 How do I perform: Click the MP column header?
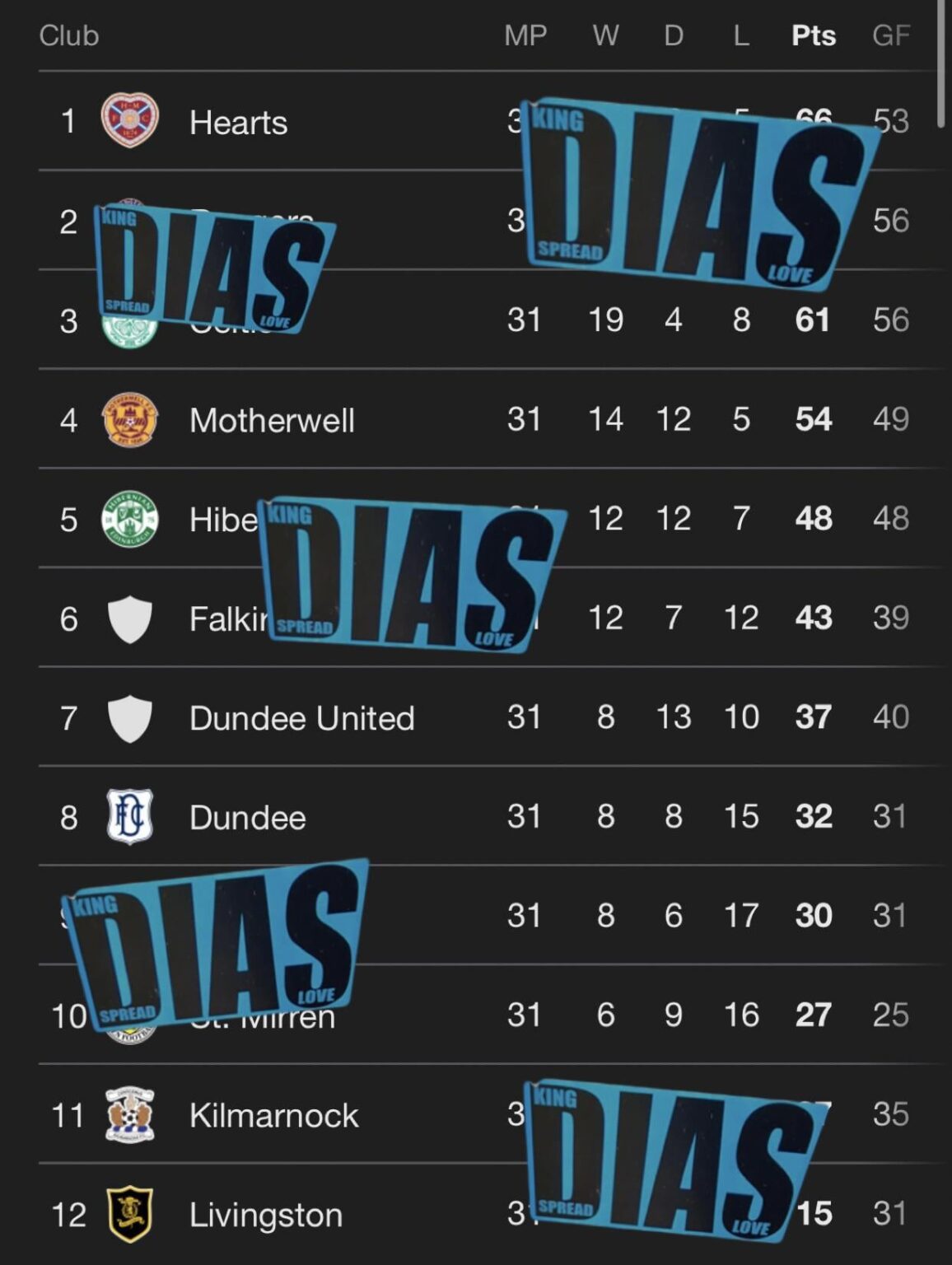tap(527, 35)
